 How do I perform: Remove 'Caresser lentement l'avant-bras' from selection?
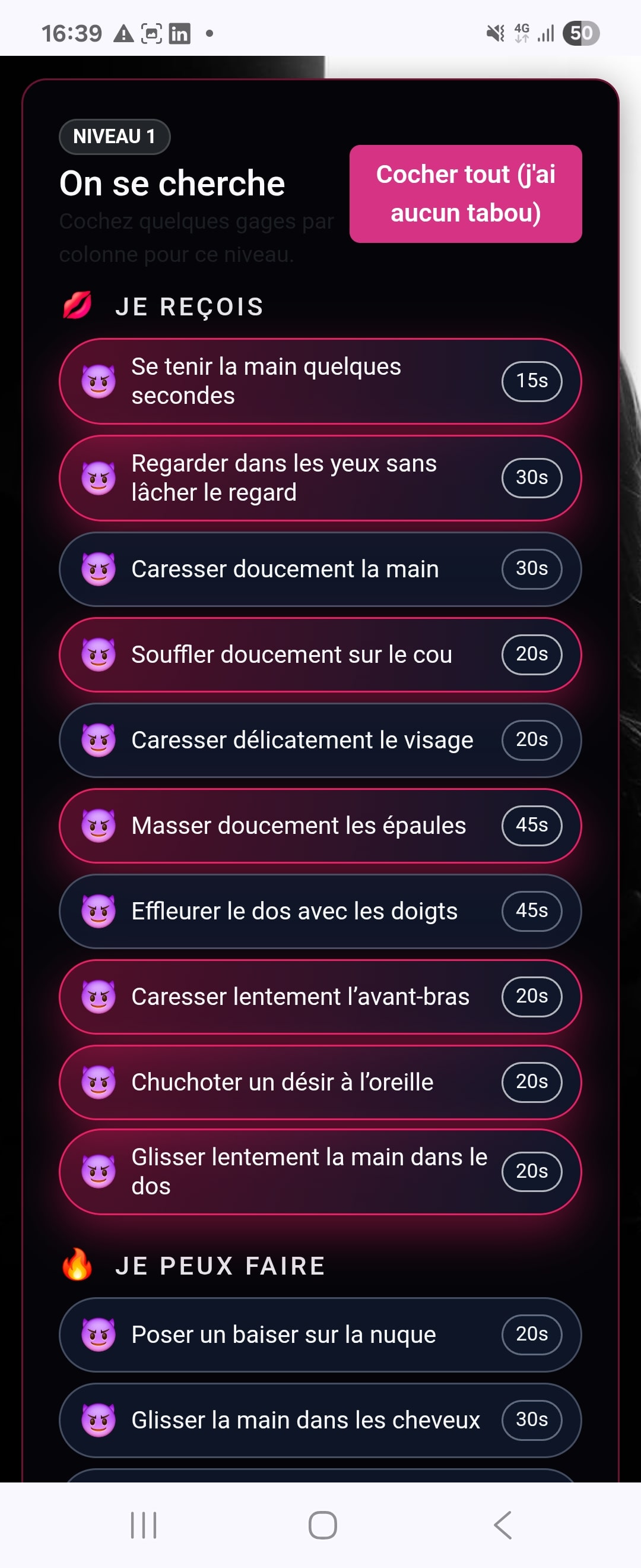320,997
